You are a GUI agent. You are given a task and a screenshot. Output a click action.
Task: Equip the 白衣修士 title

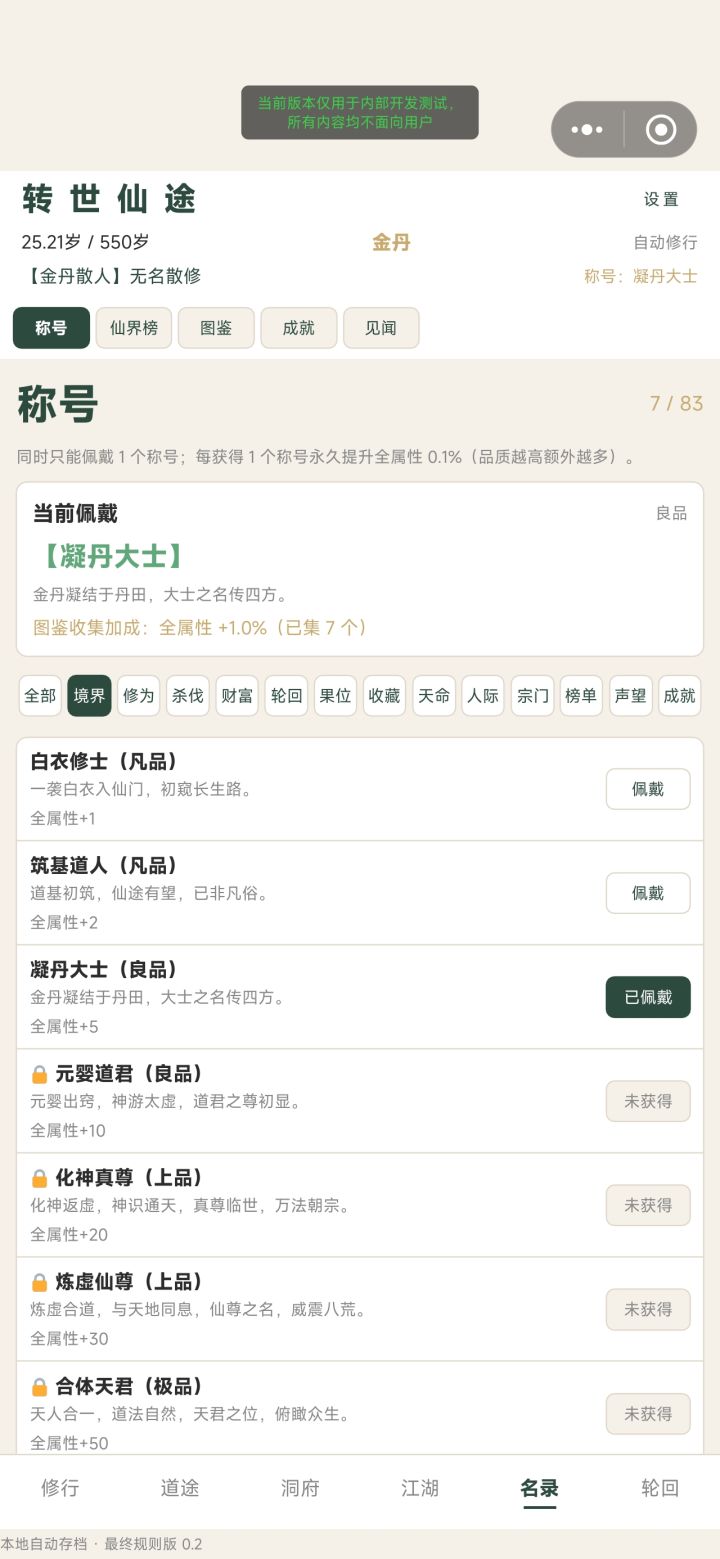coord(648,789)
